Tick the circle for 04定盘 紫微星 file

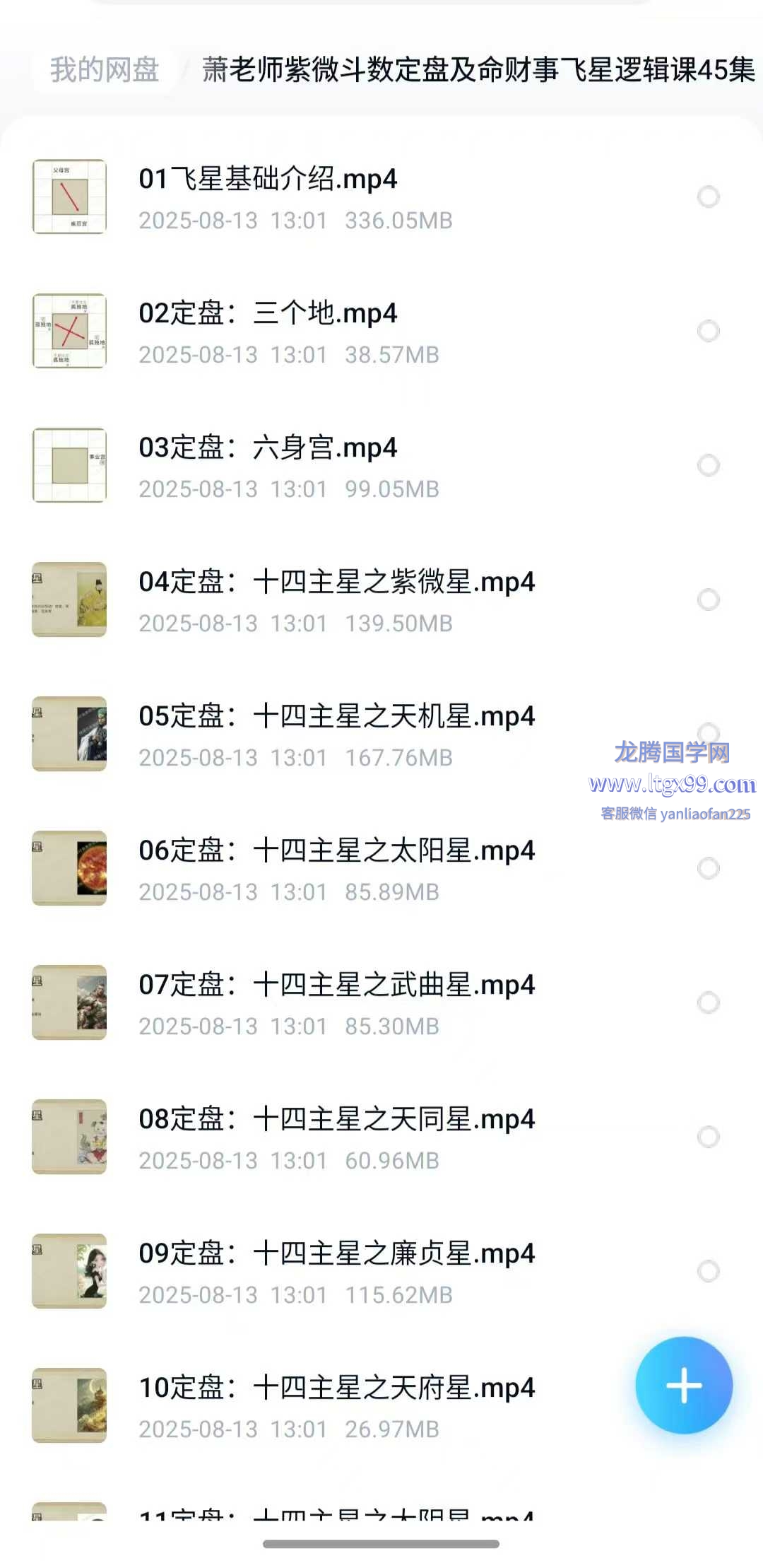708,599
